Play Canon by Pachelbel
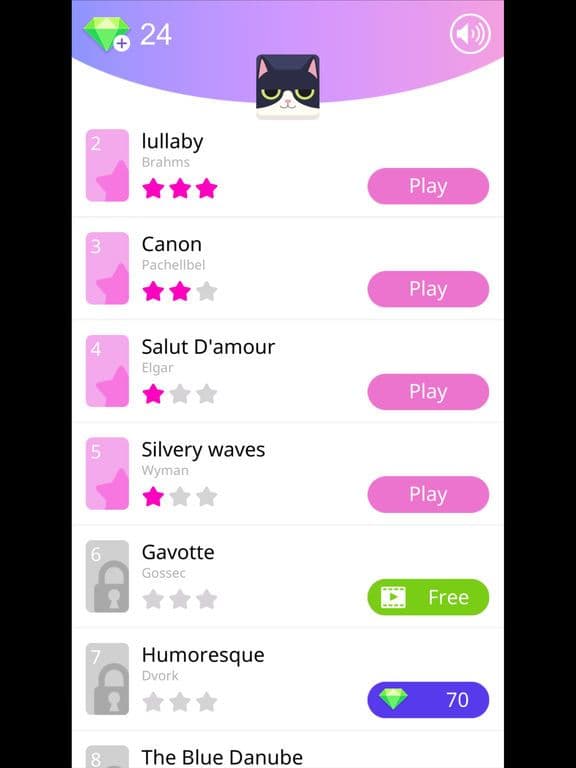This screenshot has width=576, height=768. point(428,289)
